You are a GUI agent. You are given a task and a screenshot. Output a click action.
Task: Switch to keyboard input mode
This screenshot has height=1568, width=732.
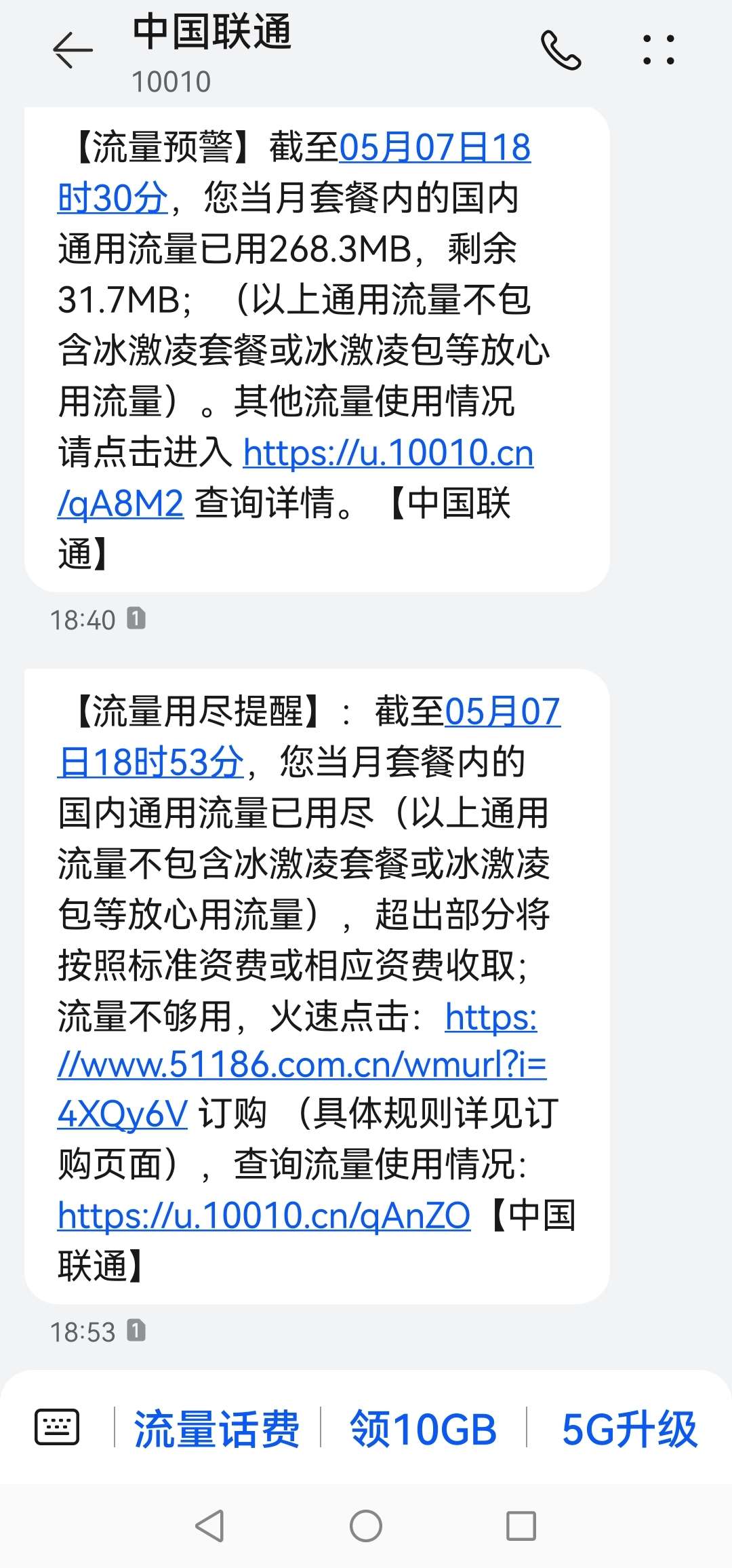coord(57,1427)
